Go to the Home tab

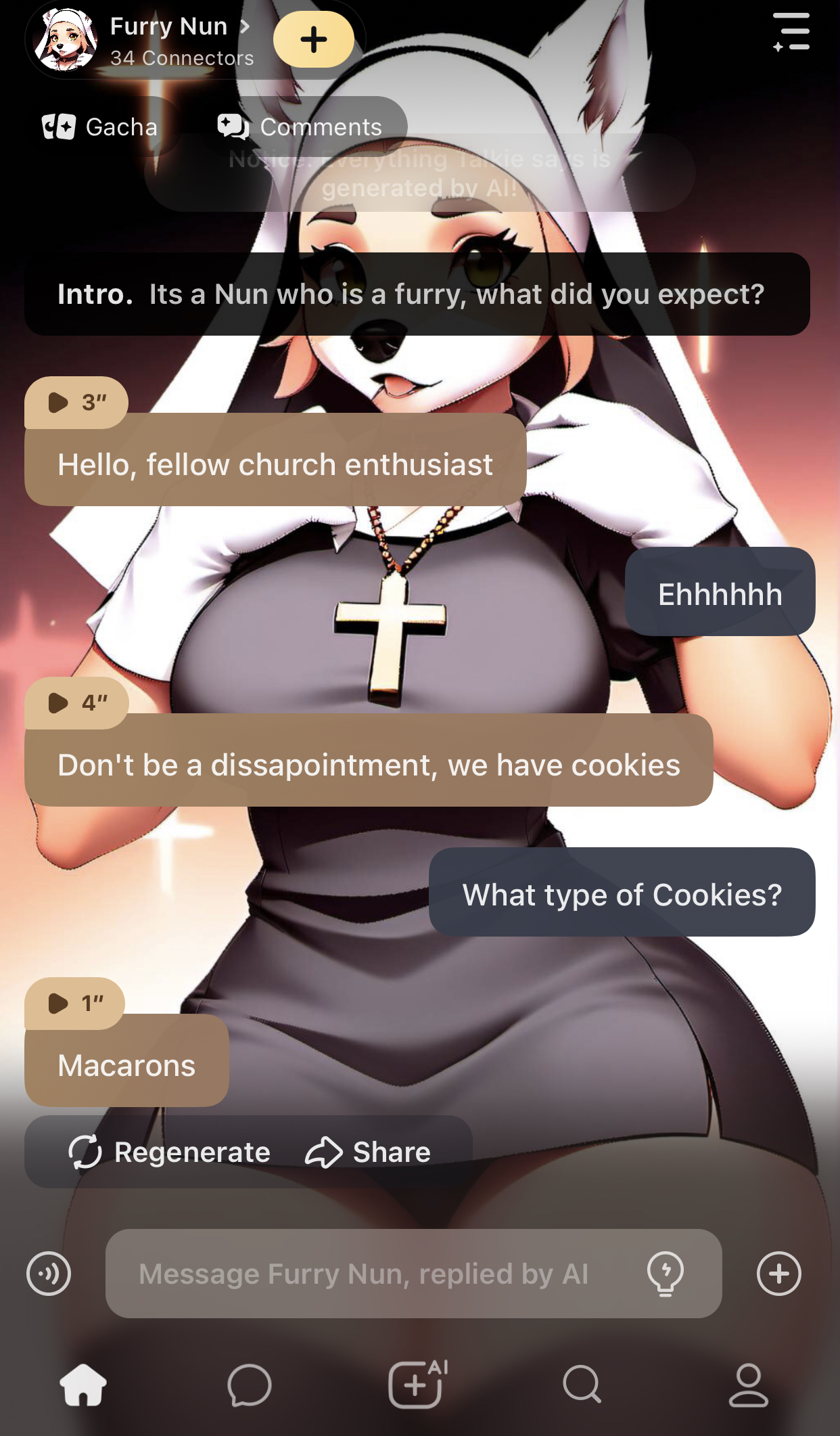click(x=83, y=1385)
